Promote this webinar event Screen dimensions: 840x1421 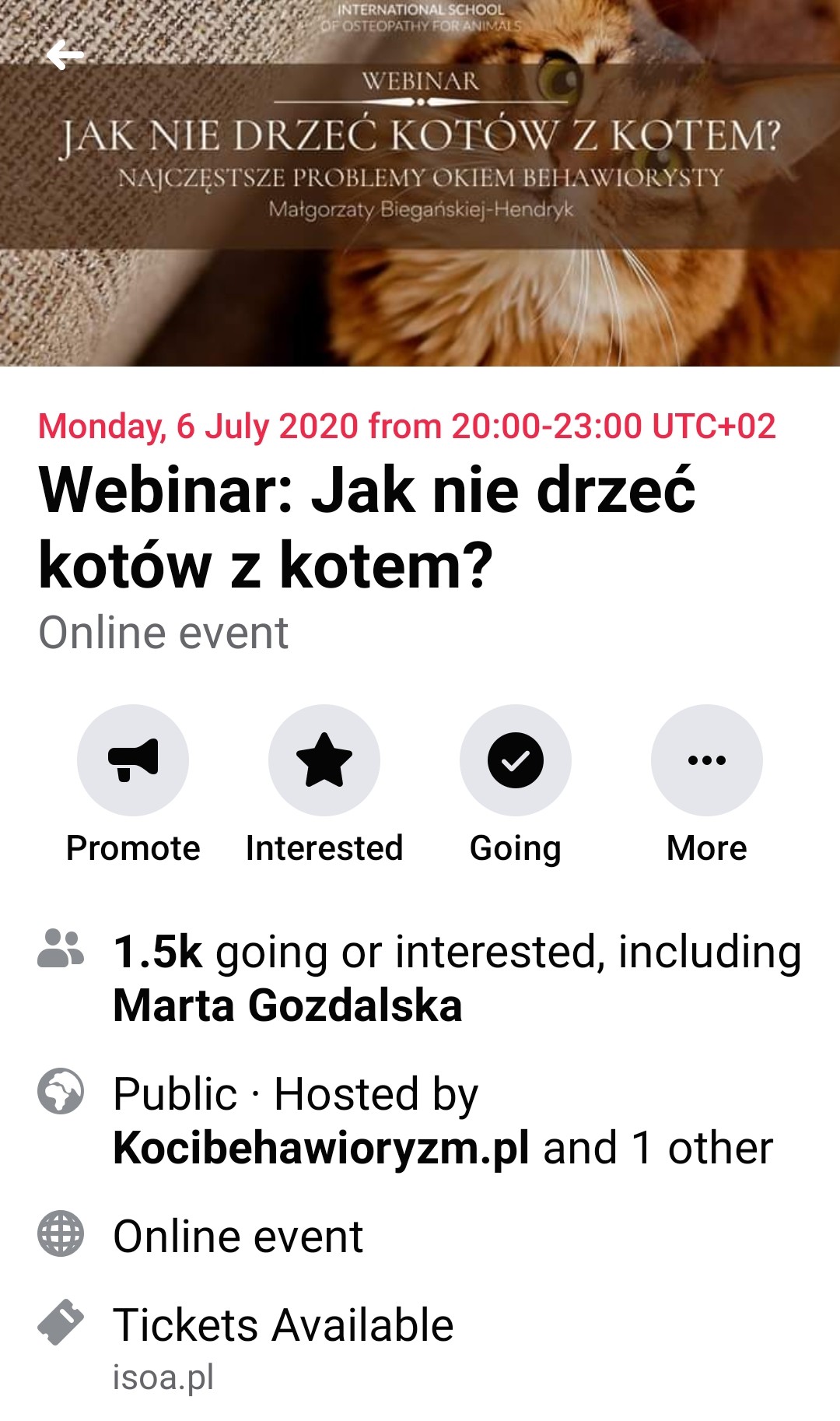pos(133,760)
